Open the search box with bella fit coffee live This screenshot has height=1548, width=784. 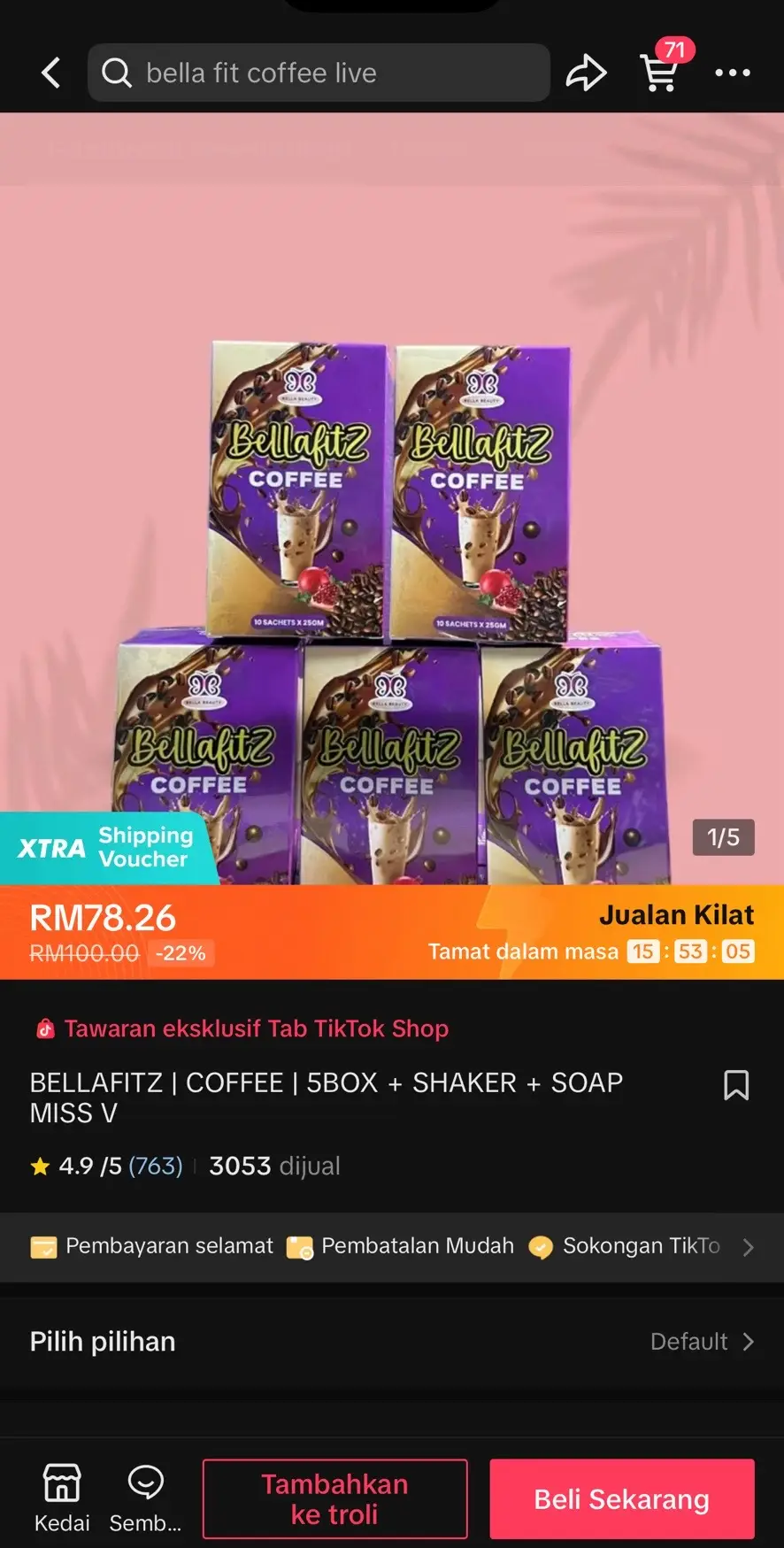pyautogui.click(x=319, y=73)
